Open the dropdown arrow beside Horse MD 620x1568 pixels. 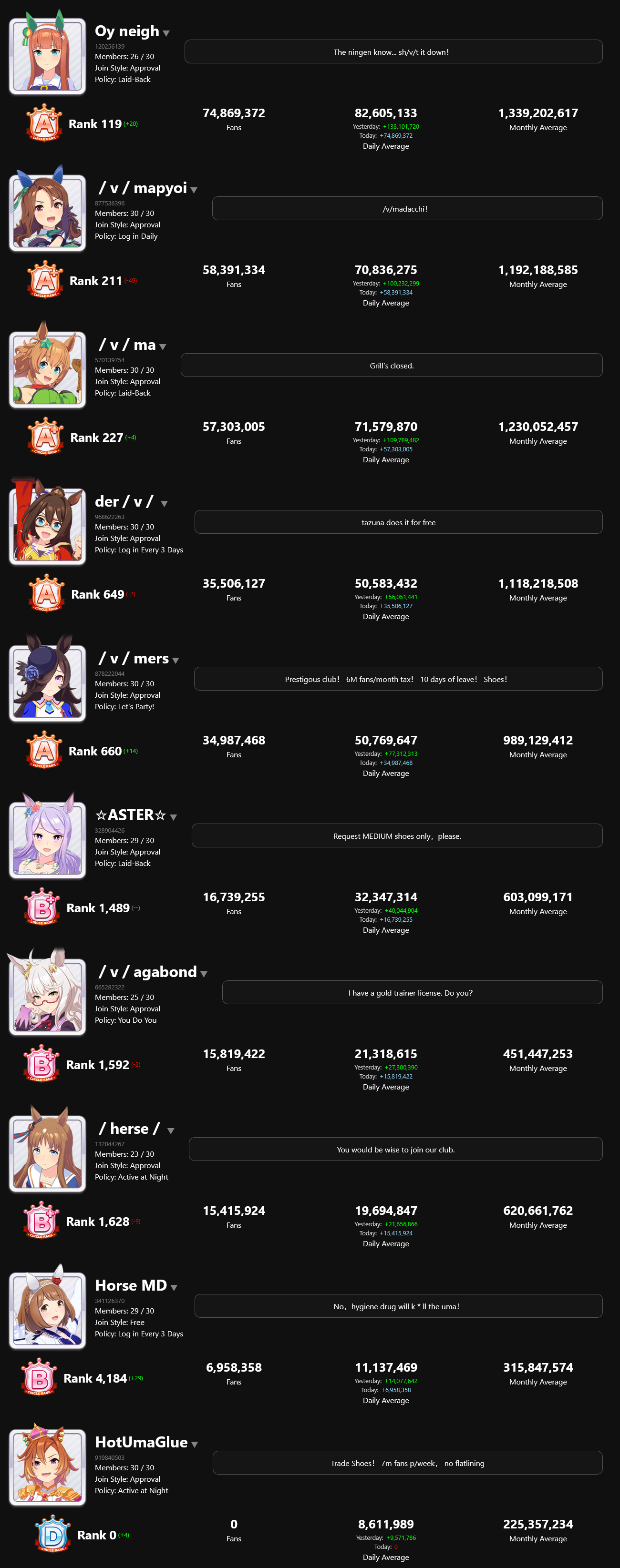coord(174,1287)
